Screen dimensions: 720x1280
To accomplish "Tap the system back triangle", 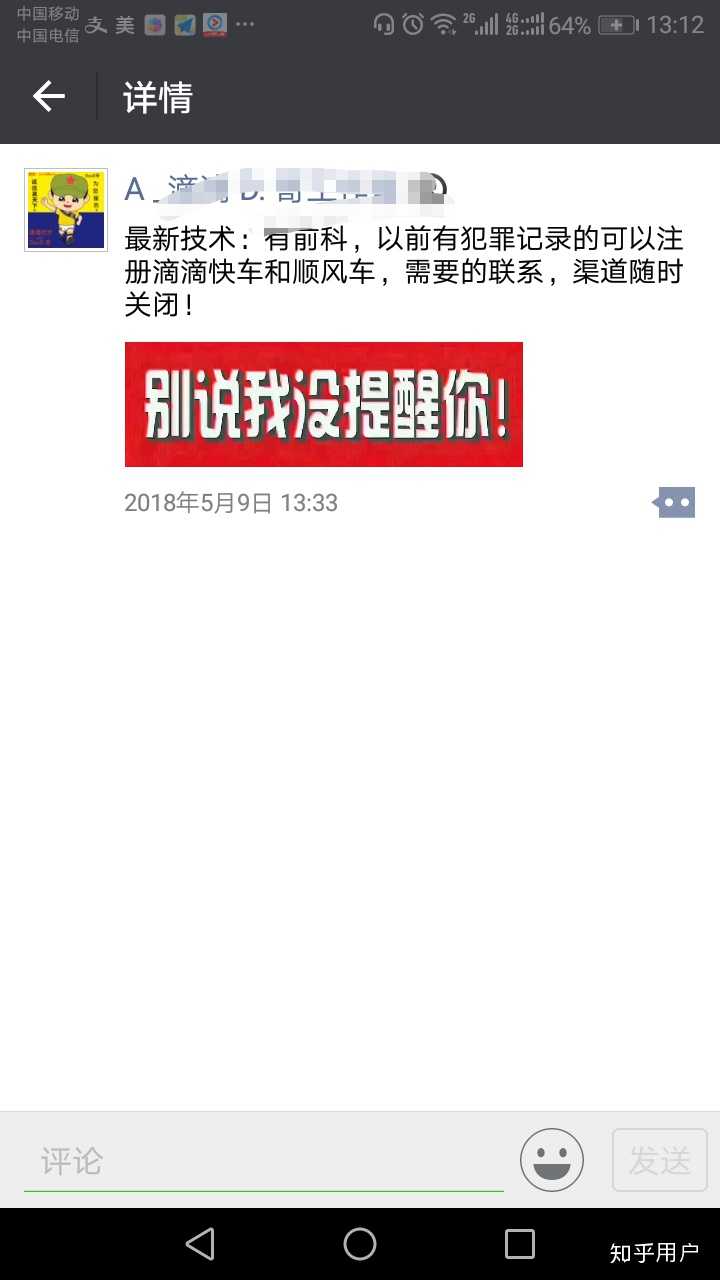I will point(200,1244).
